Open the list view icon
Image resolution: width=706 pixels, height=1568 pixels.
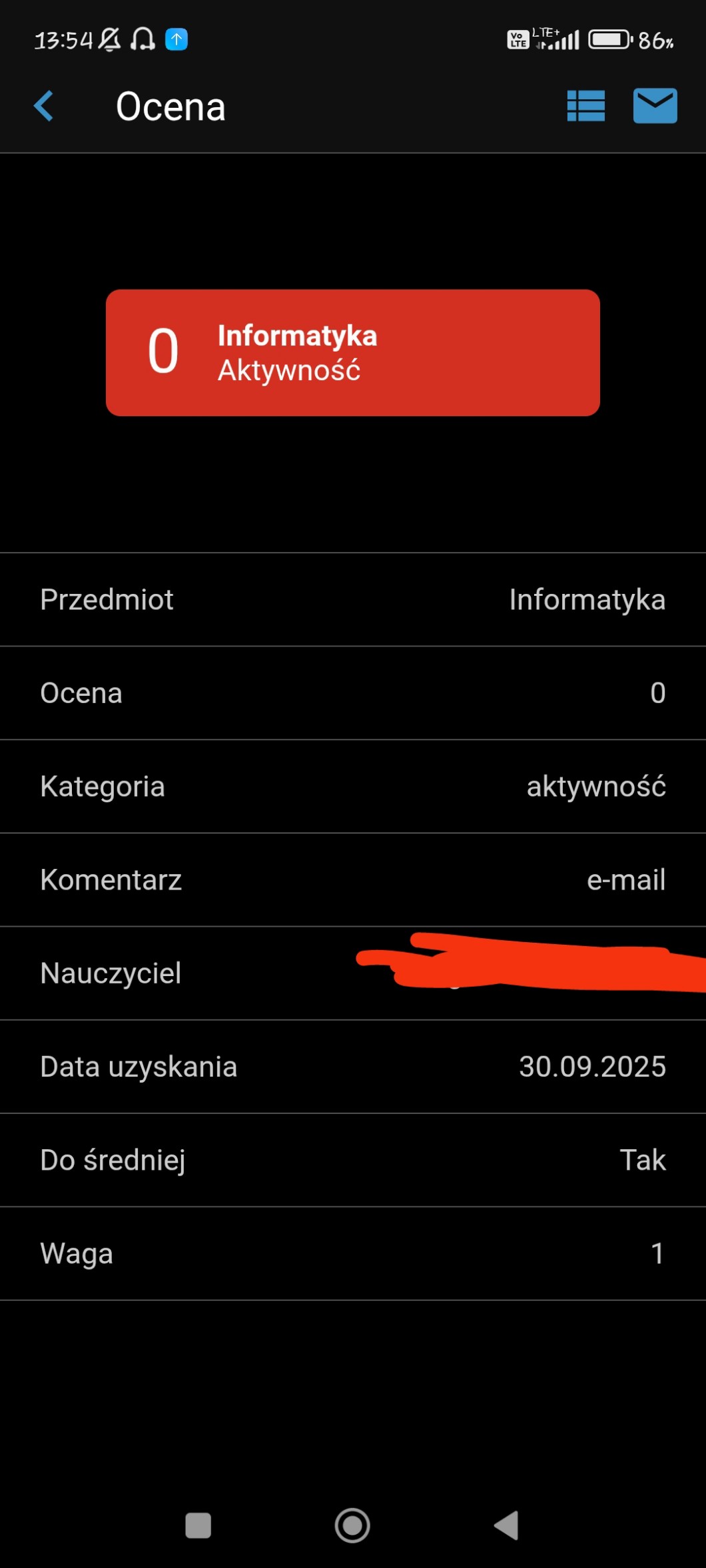pyautogui.click(x=585, y=107)
